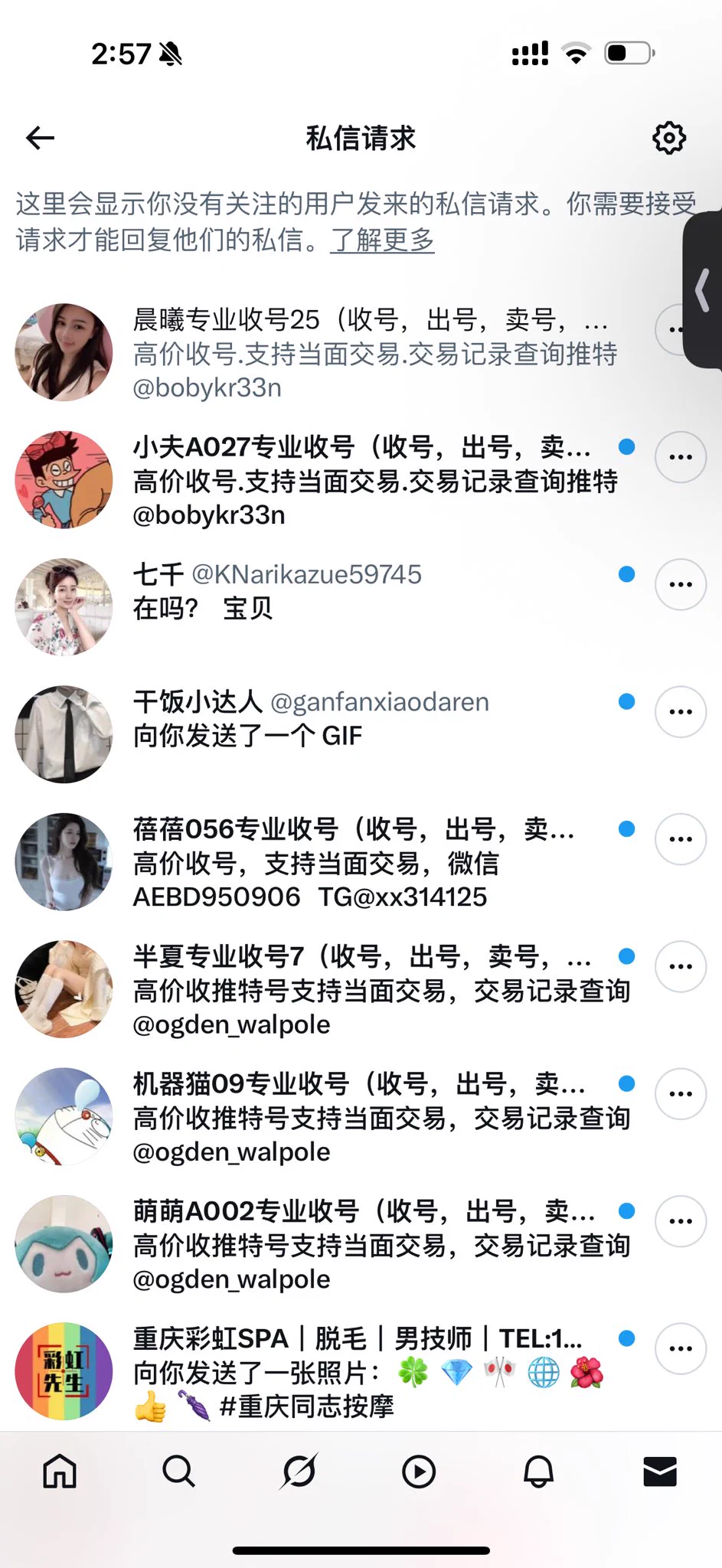Screen dimensions: 722x1568
Task: Open the 了解更多 link
Action: [382, 240]
